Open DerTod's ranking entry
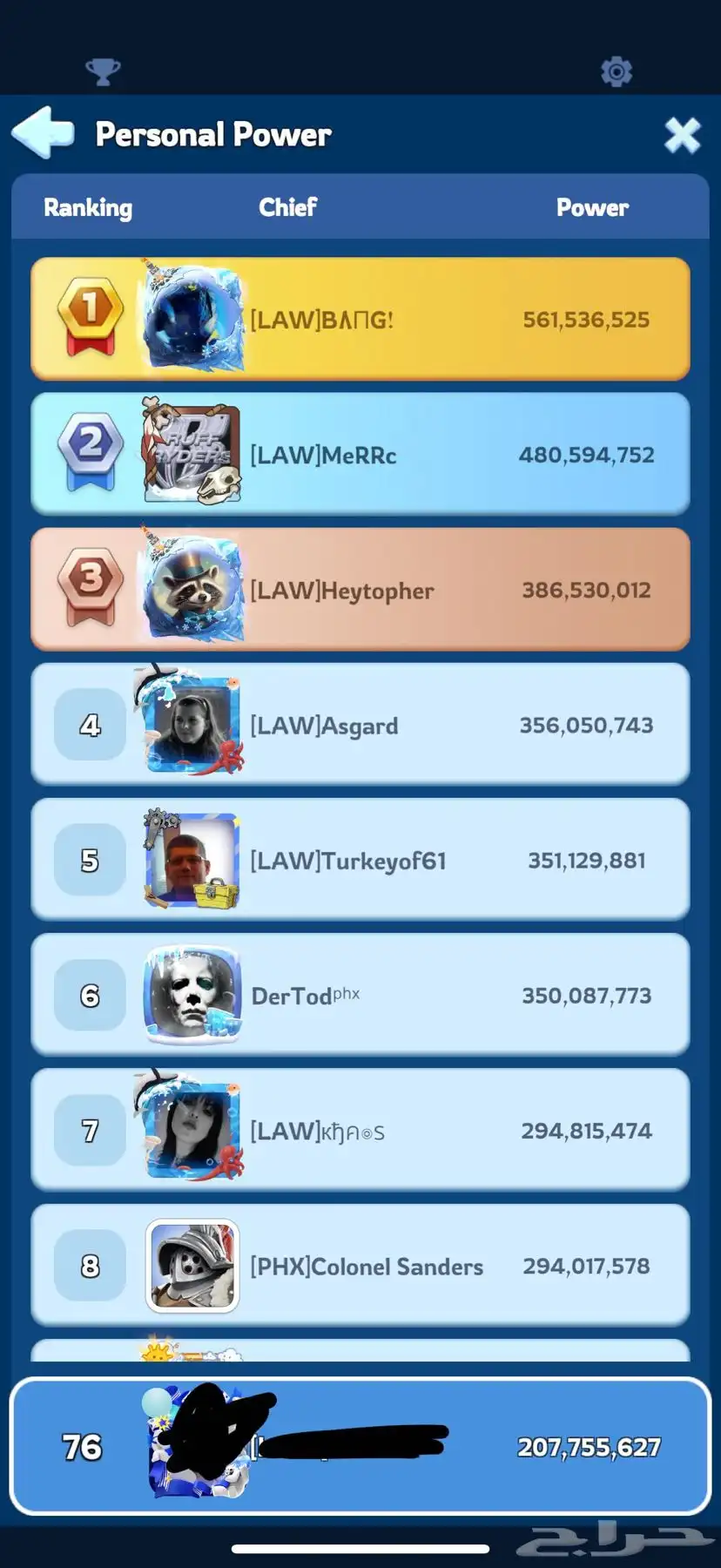 [360, 995]
